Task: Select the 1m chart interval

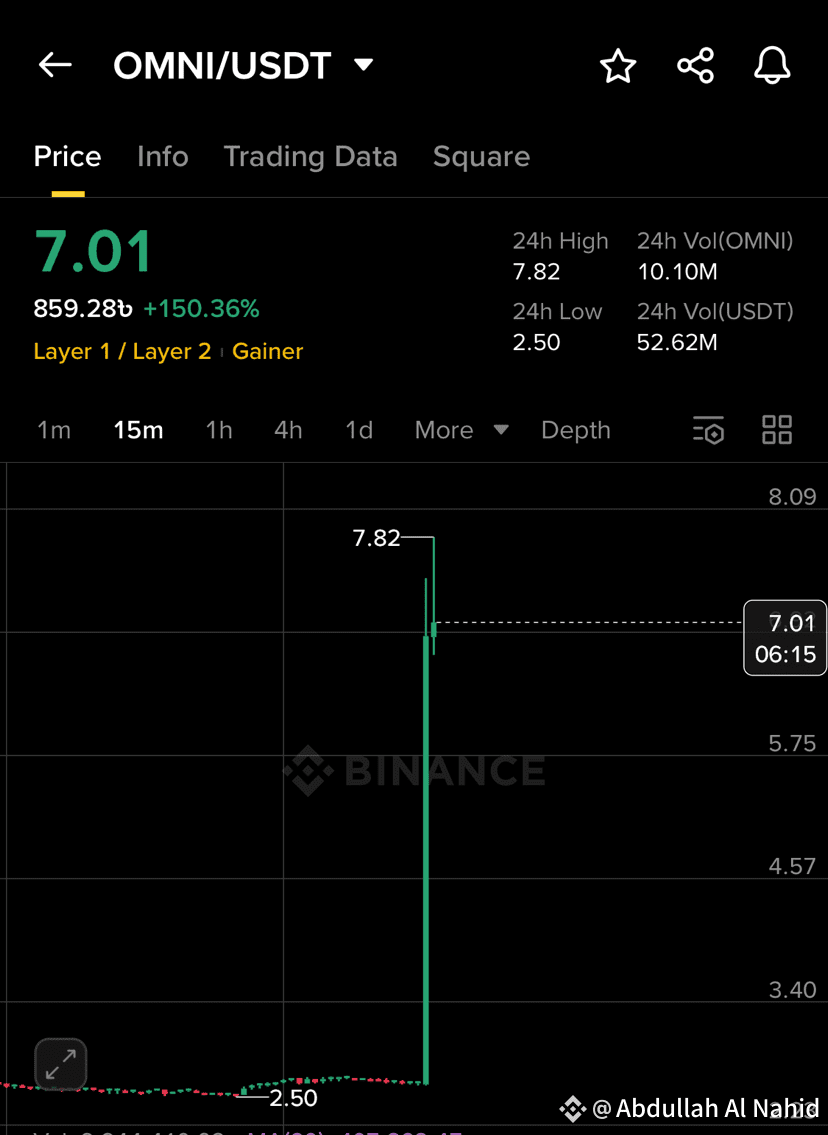Action: [x=54, y=430]
